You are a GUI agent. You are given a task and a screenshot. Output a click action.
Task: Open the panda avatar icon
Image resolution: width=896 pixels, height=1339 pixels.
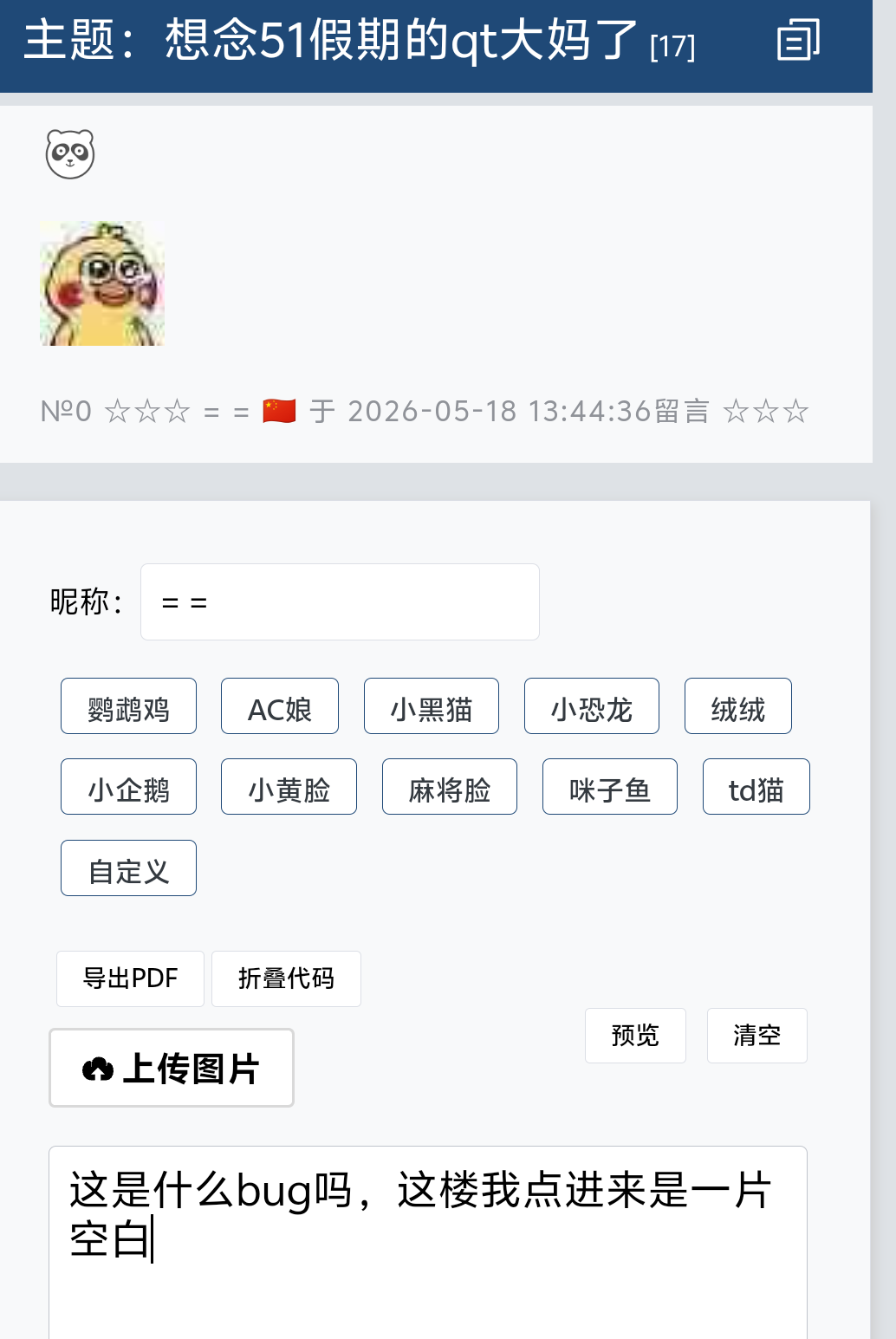click(x=70, y=154)
